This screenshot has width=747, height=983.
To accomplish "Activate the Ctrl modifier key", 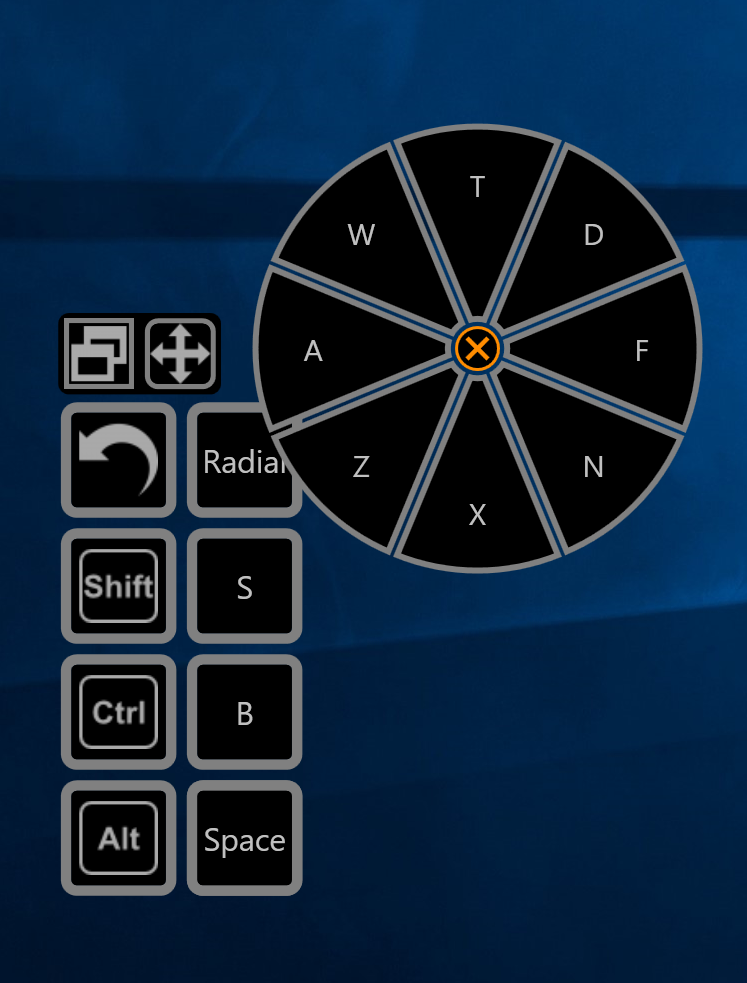I will click(x=119, y=712).
